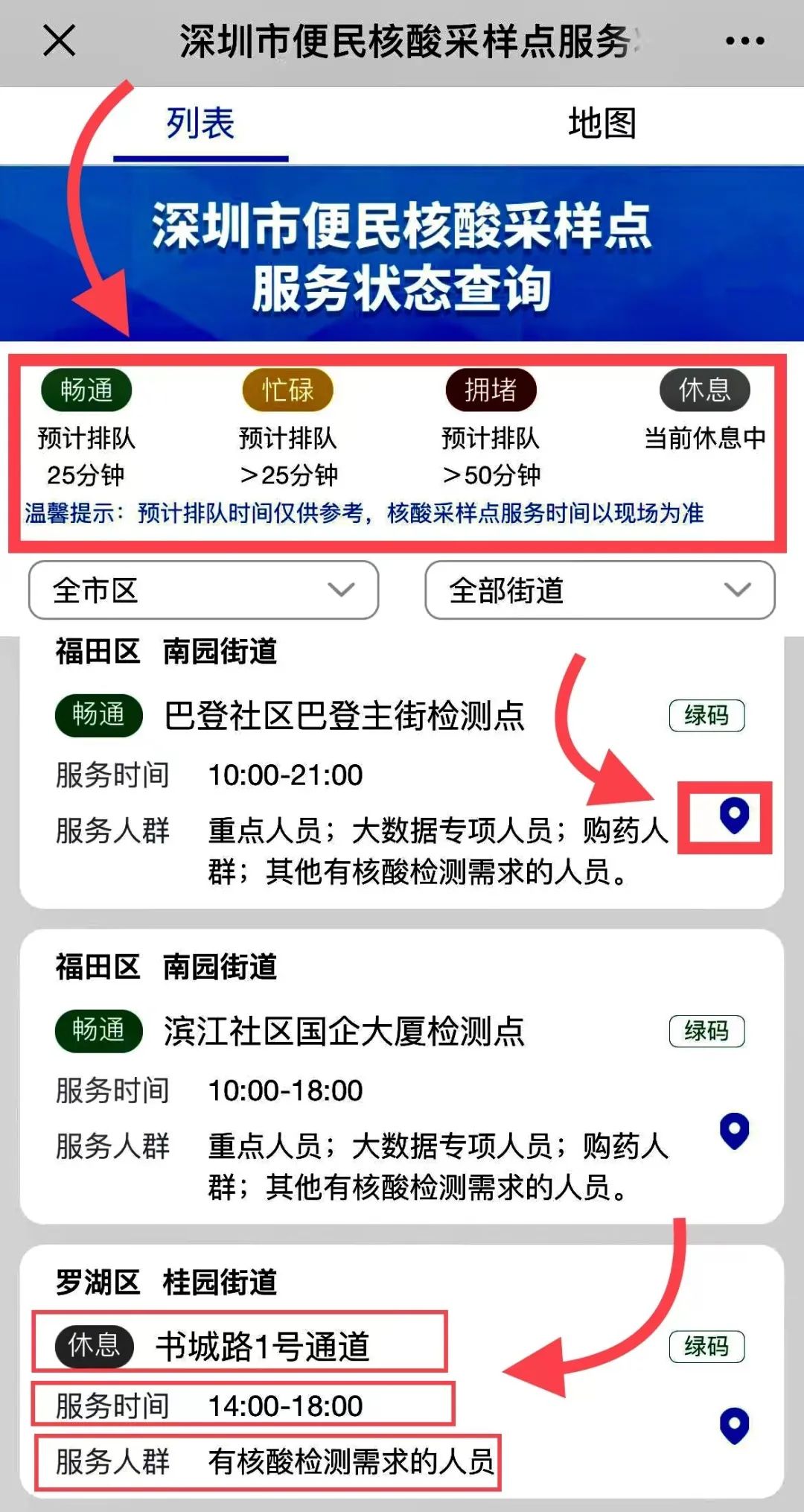This screenshot has width=804, height=1512.
Task: Toggle the 休息 status filter in legend
Action: (x=704, y=389)
